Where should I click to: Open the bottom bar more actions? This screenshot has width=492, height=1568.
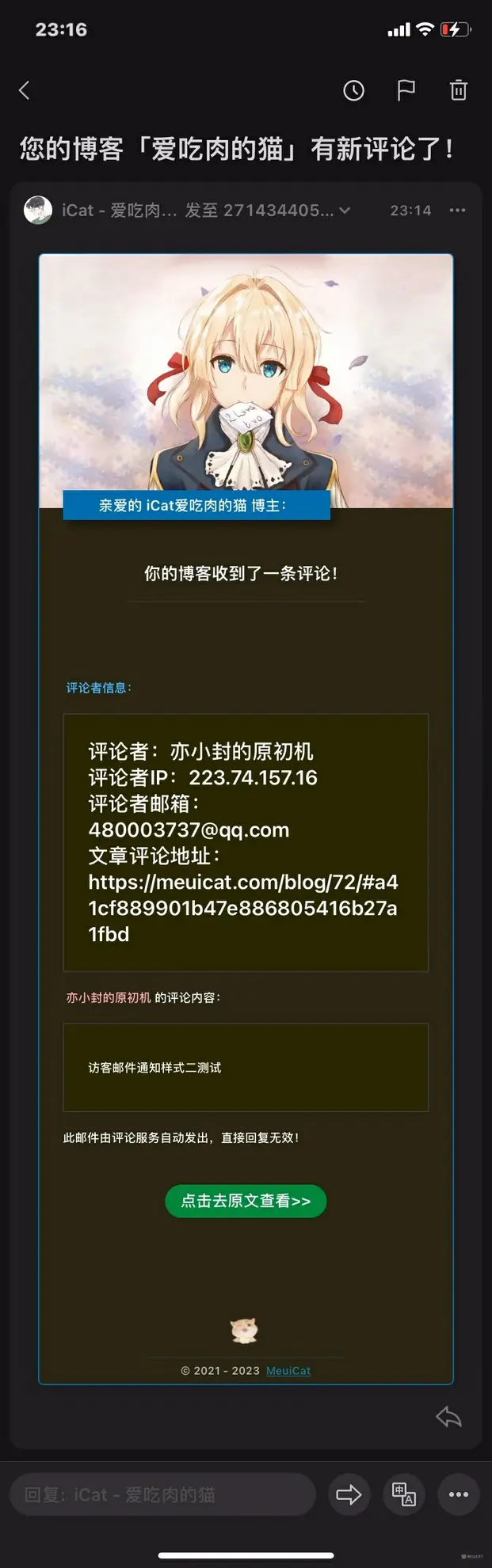point(459,1494)
